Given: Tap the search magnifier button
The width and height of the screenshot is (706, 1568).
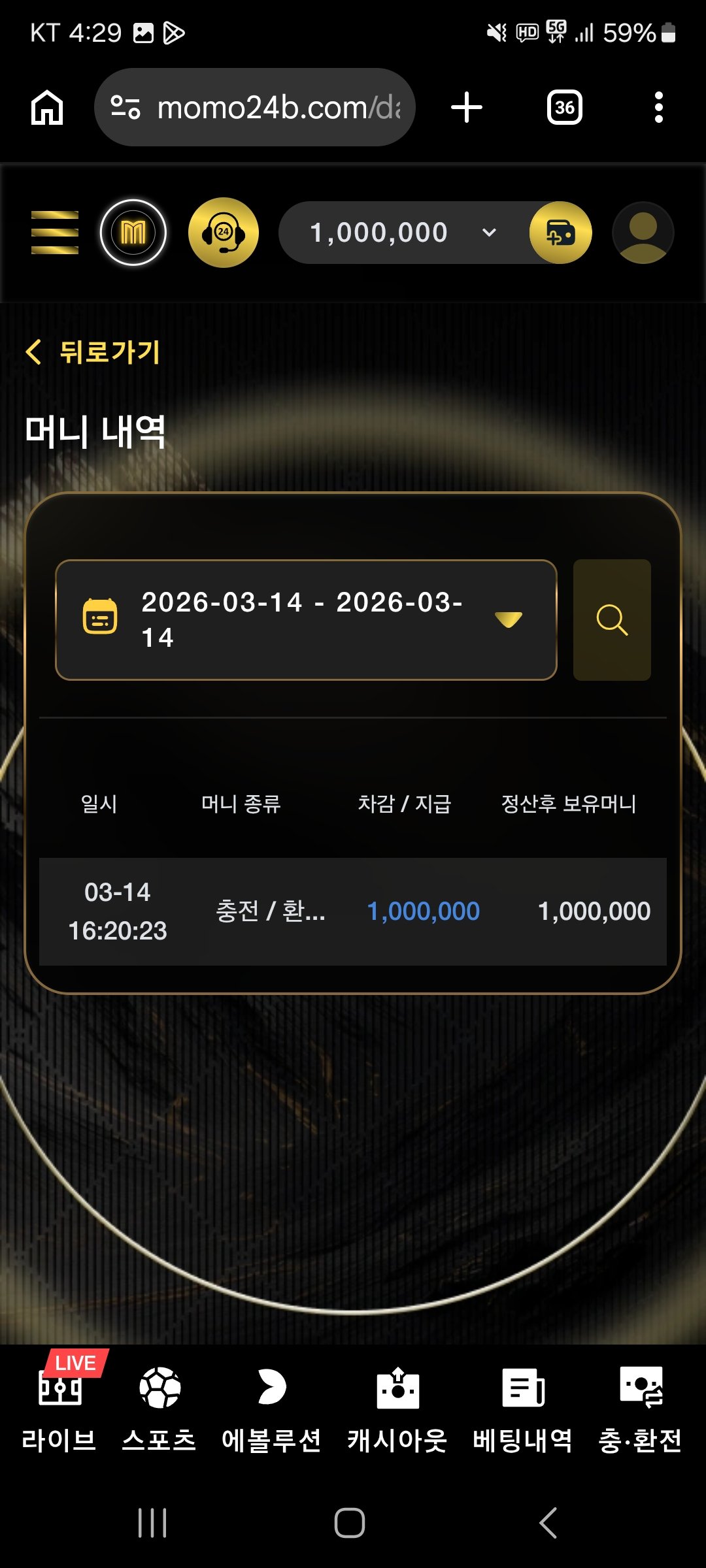Looking at the screenshot, I should (612, 619).
